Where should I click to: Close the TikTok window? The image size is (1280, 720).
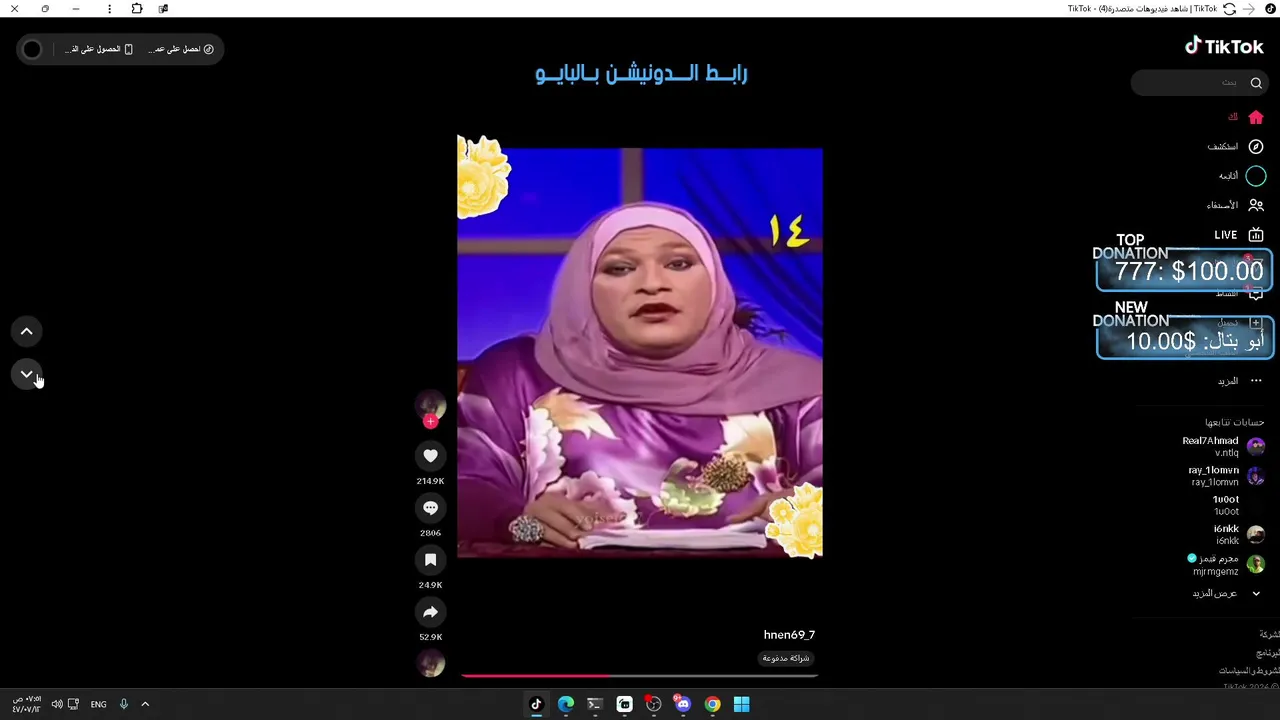15,9
